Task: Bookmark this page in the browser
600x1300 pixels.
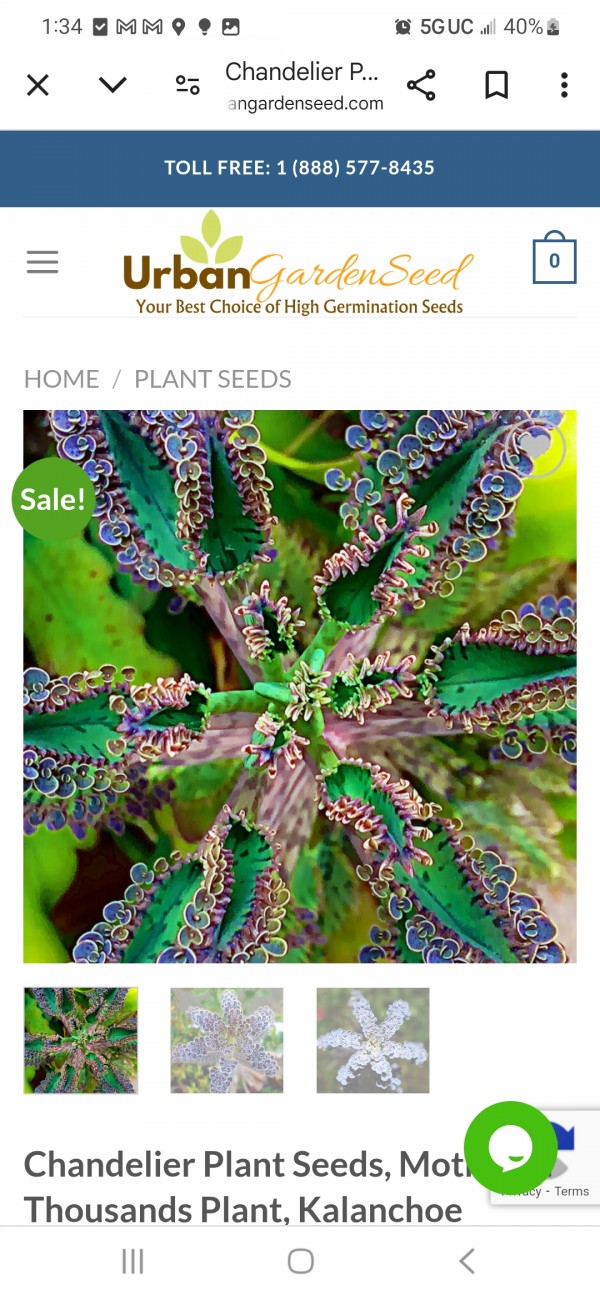Action: click(496, 85)
